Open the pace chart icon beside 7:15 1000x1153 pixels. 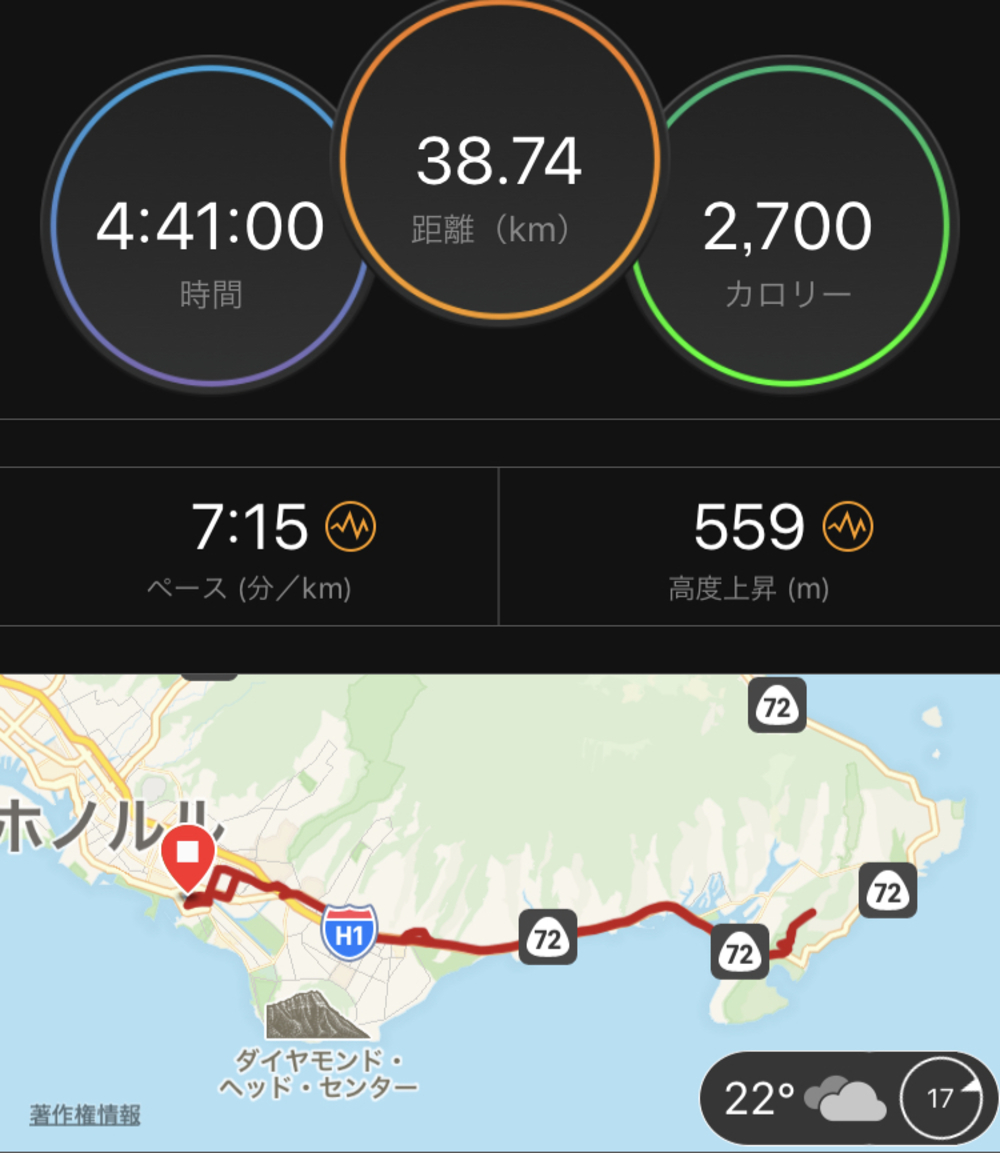tap(351, 526)
